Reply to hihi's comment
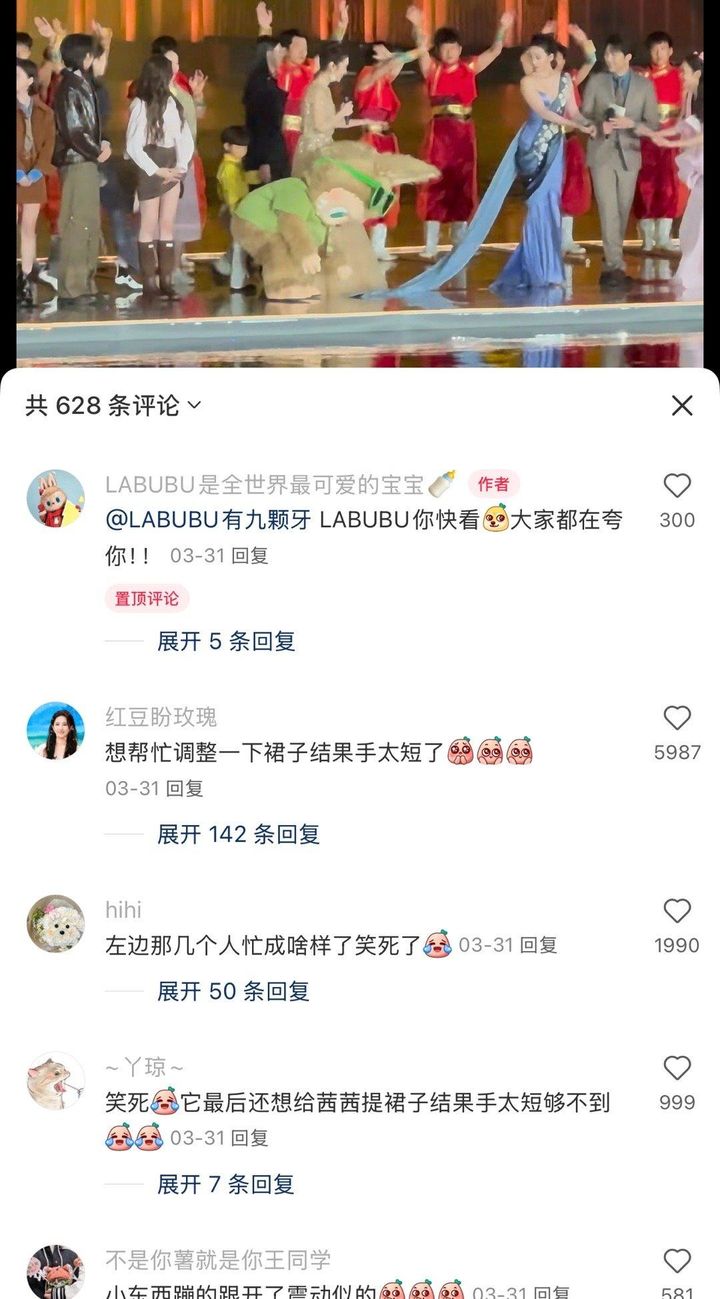Image resolution: width=720 pixels, height=1299 pixels. [x=538, y=945]
